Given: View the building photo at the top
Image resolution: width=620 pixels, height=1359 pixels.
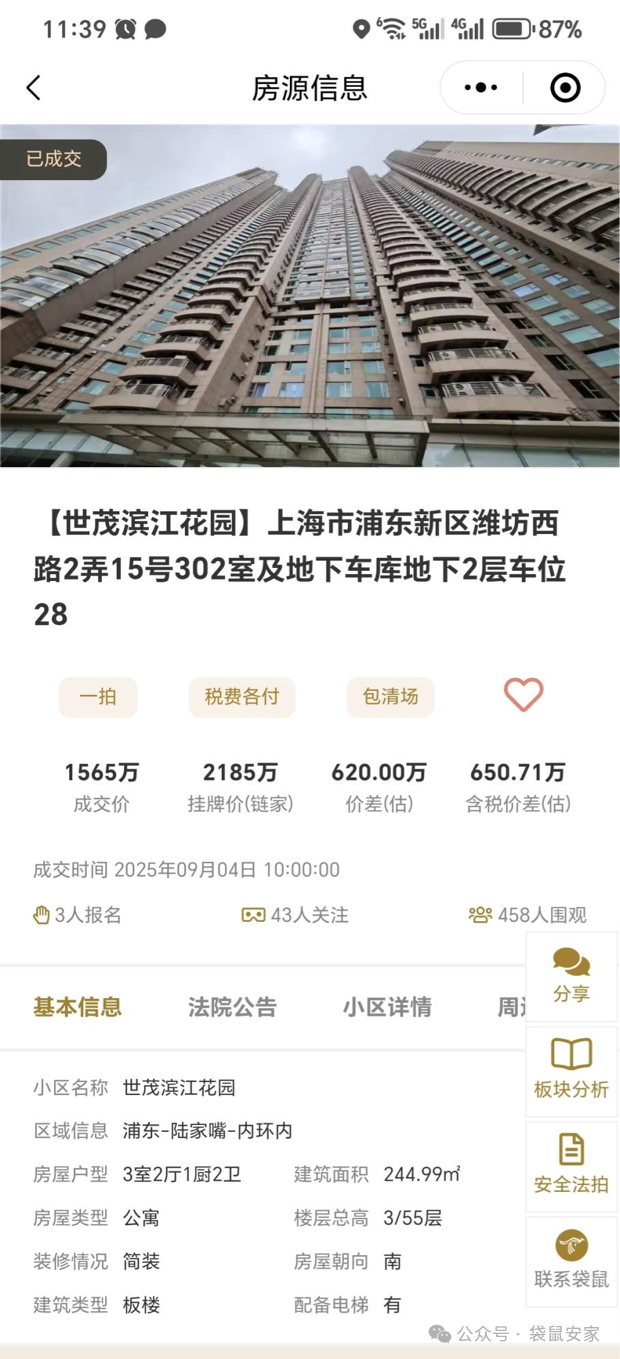Looking at the screenshot, I should click(x=310, y=296).
